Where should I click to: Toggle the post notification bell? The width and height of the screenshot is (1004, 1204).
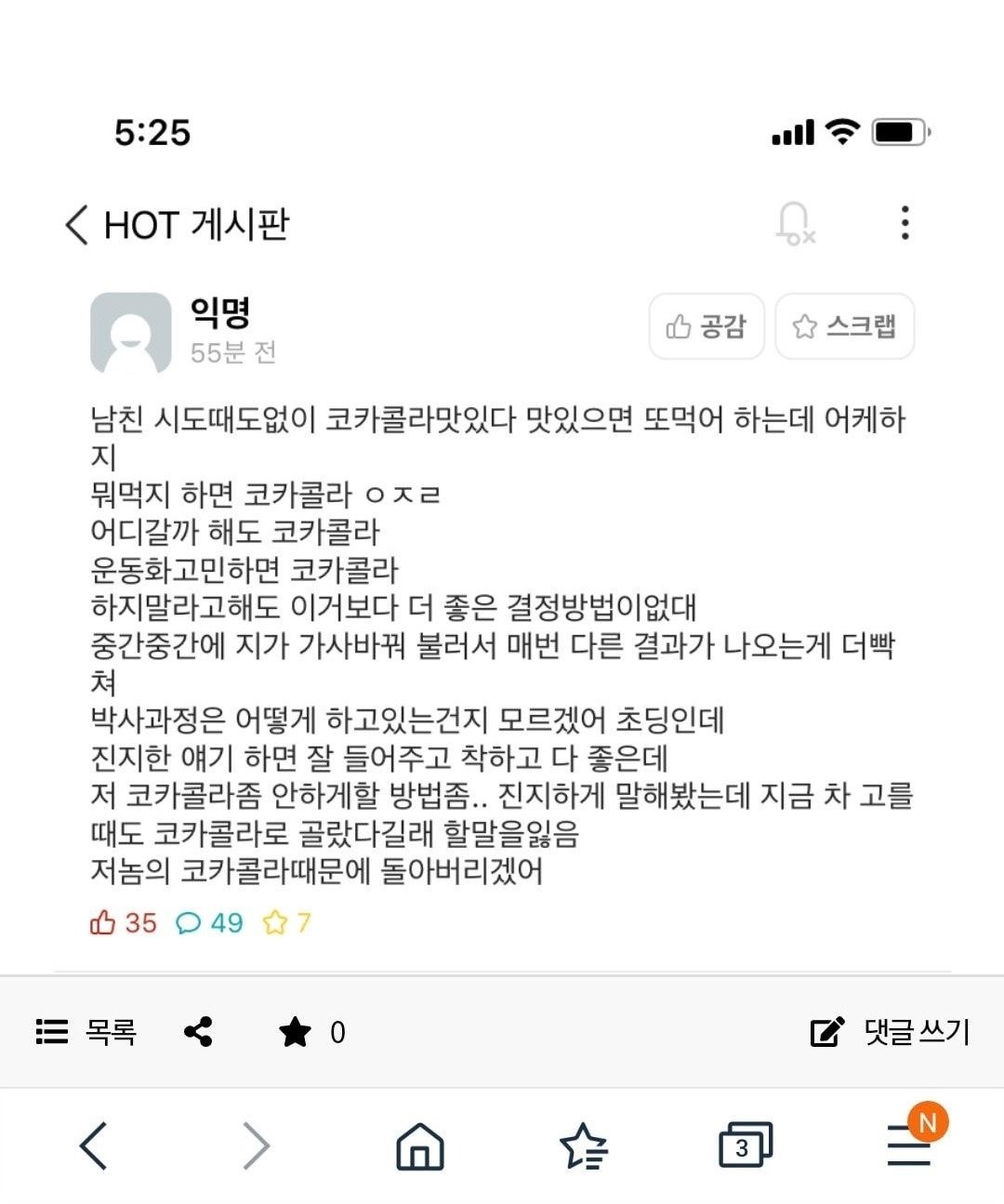pyautogui.click(x=795, y=224)
